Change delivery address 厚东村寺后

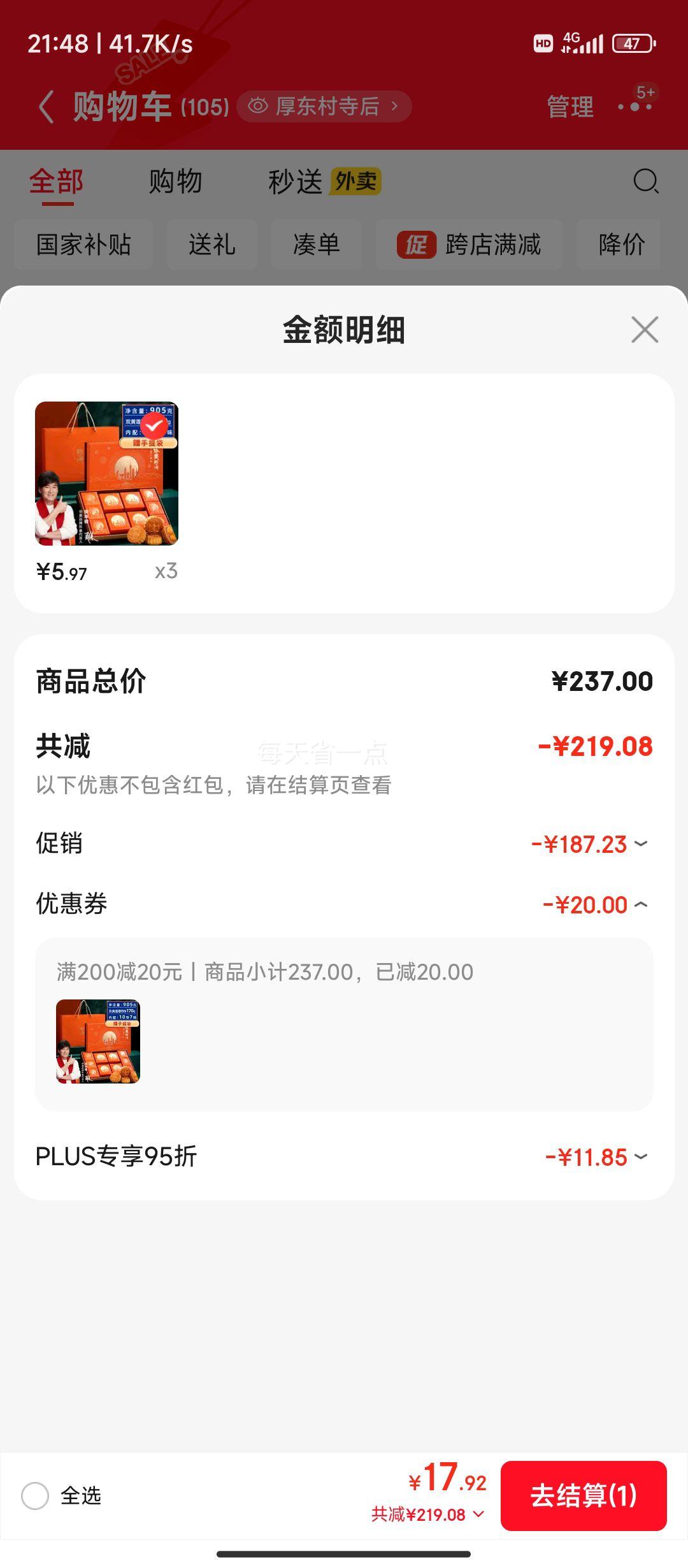coord(324,106)
